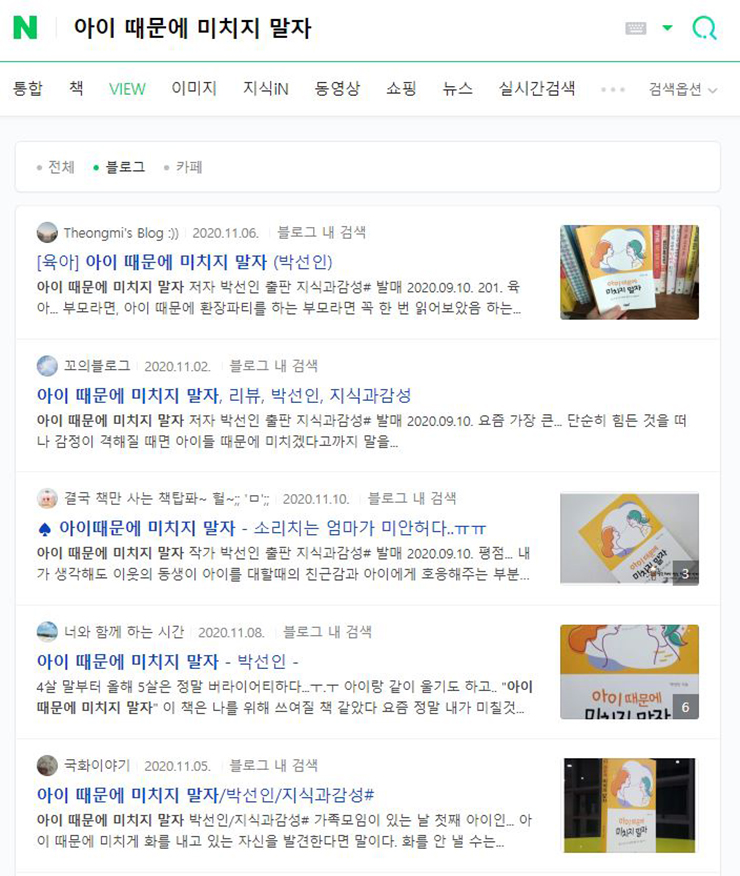
Task: Select the 카페 filter
Action: (x=188, y=167)
